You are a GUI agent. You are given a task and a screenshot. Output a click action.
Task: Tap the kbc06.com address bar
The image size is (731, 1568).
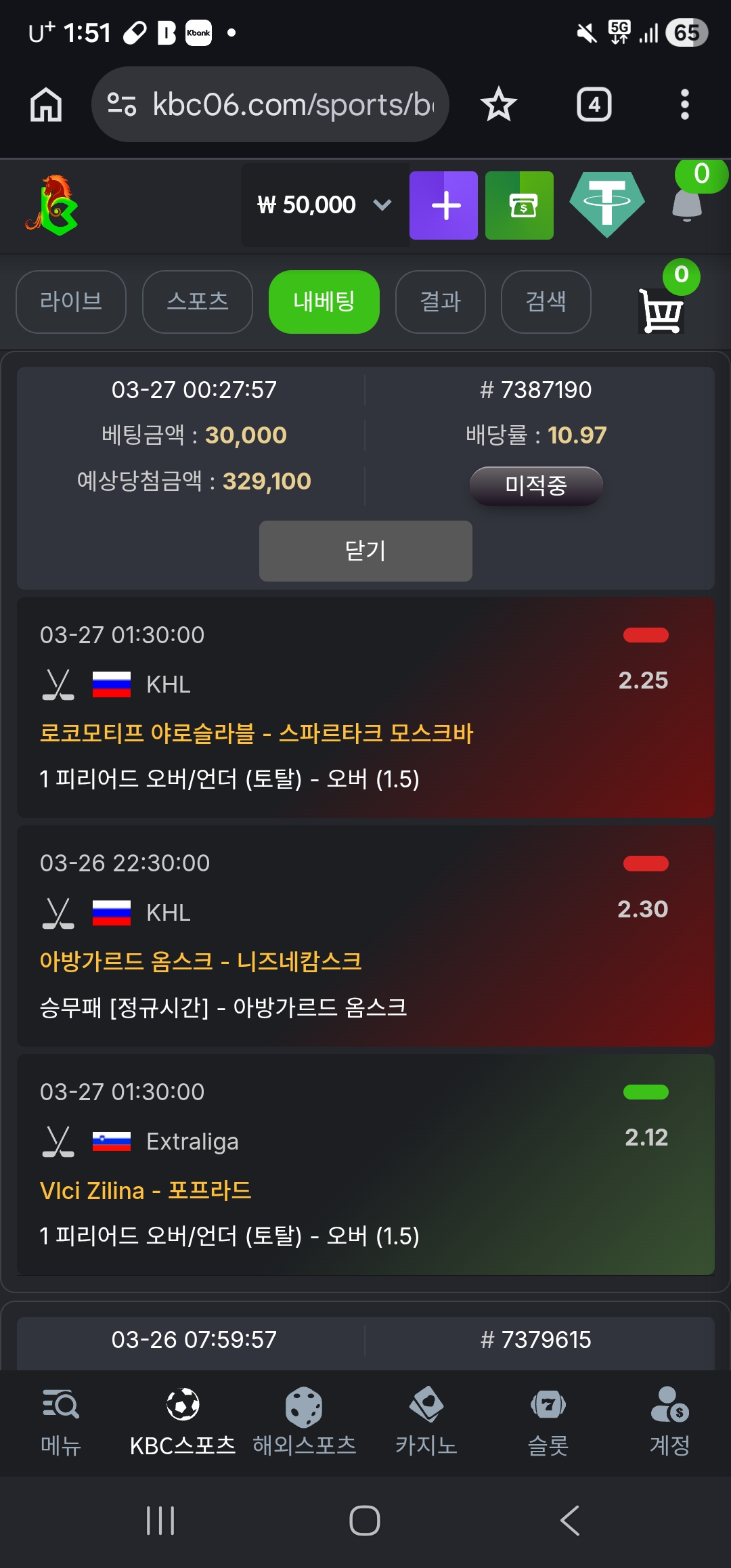click(x=271, y=105)
